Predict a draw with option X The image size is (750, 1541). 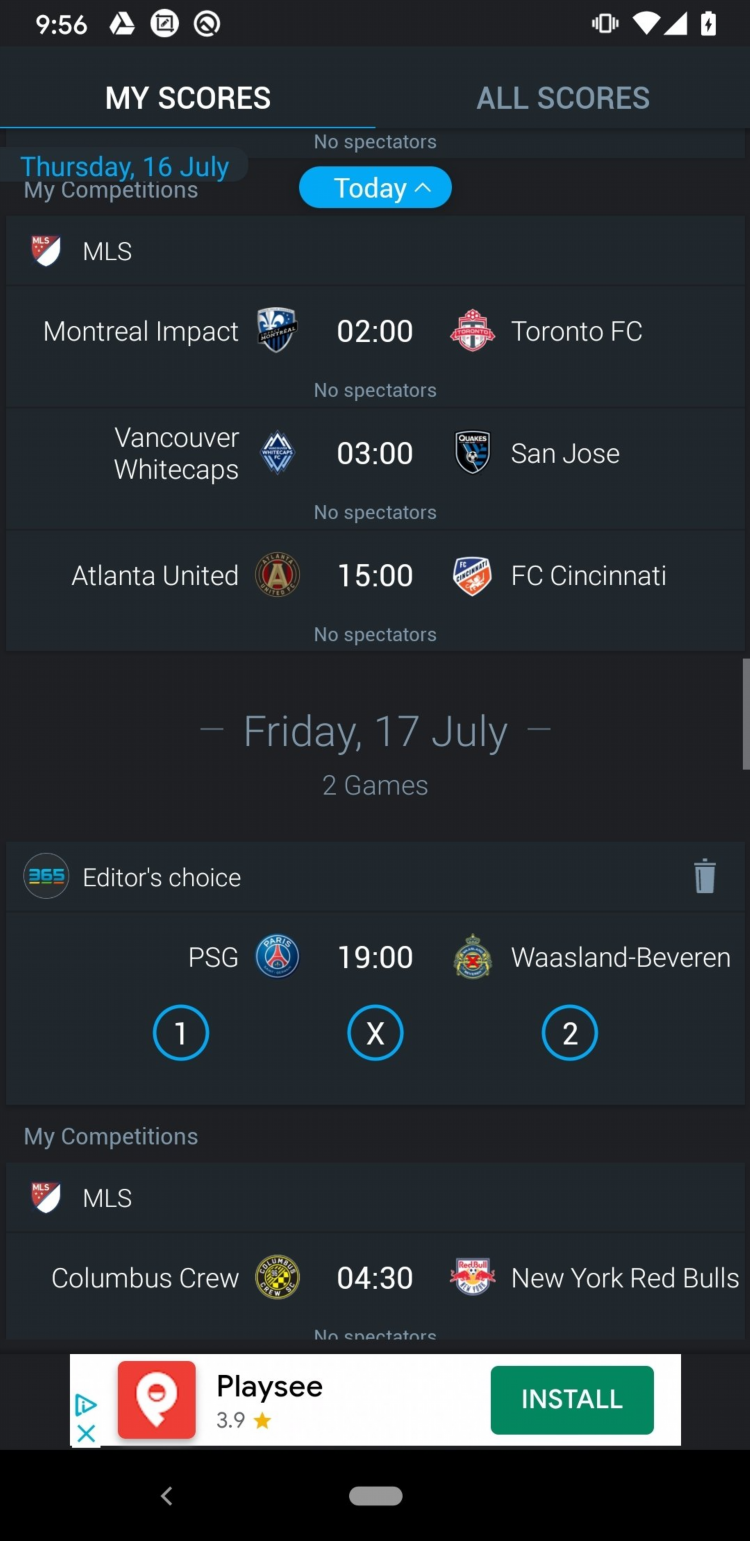375,1033
